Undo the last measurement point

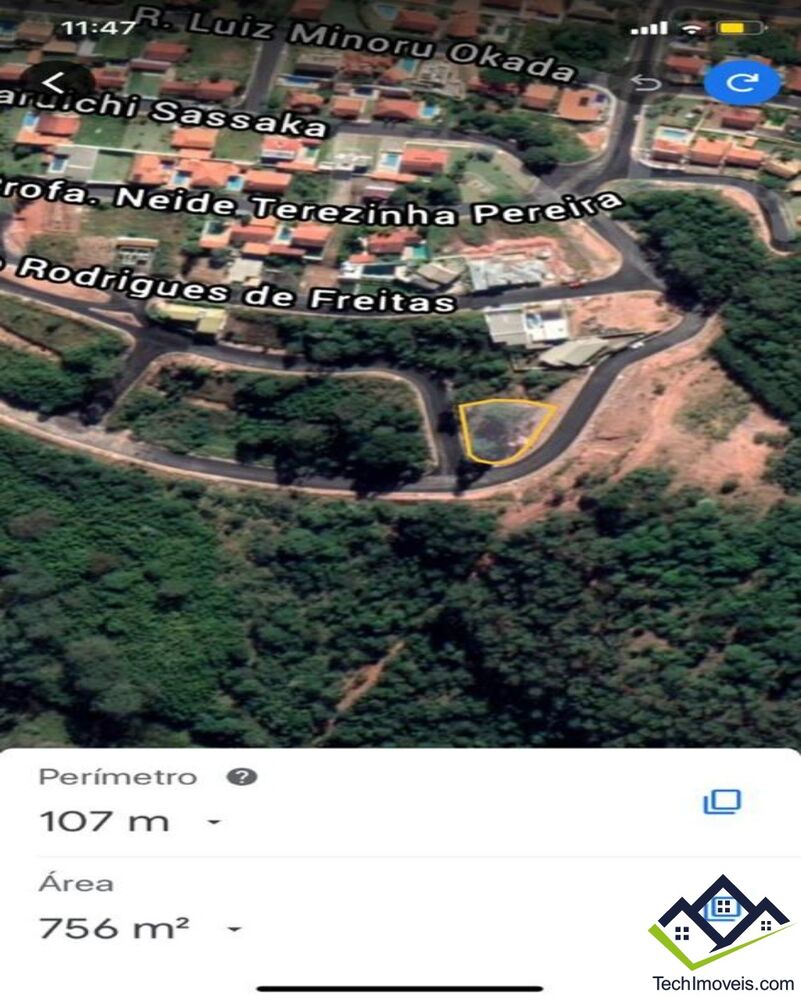tap(647, 83)
